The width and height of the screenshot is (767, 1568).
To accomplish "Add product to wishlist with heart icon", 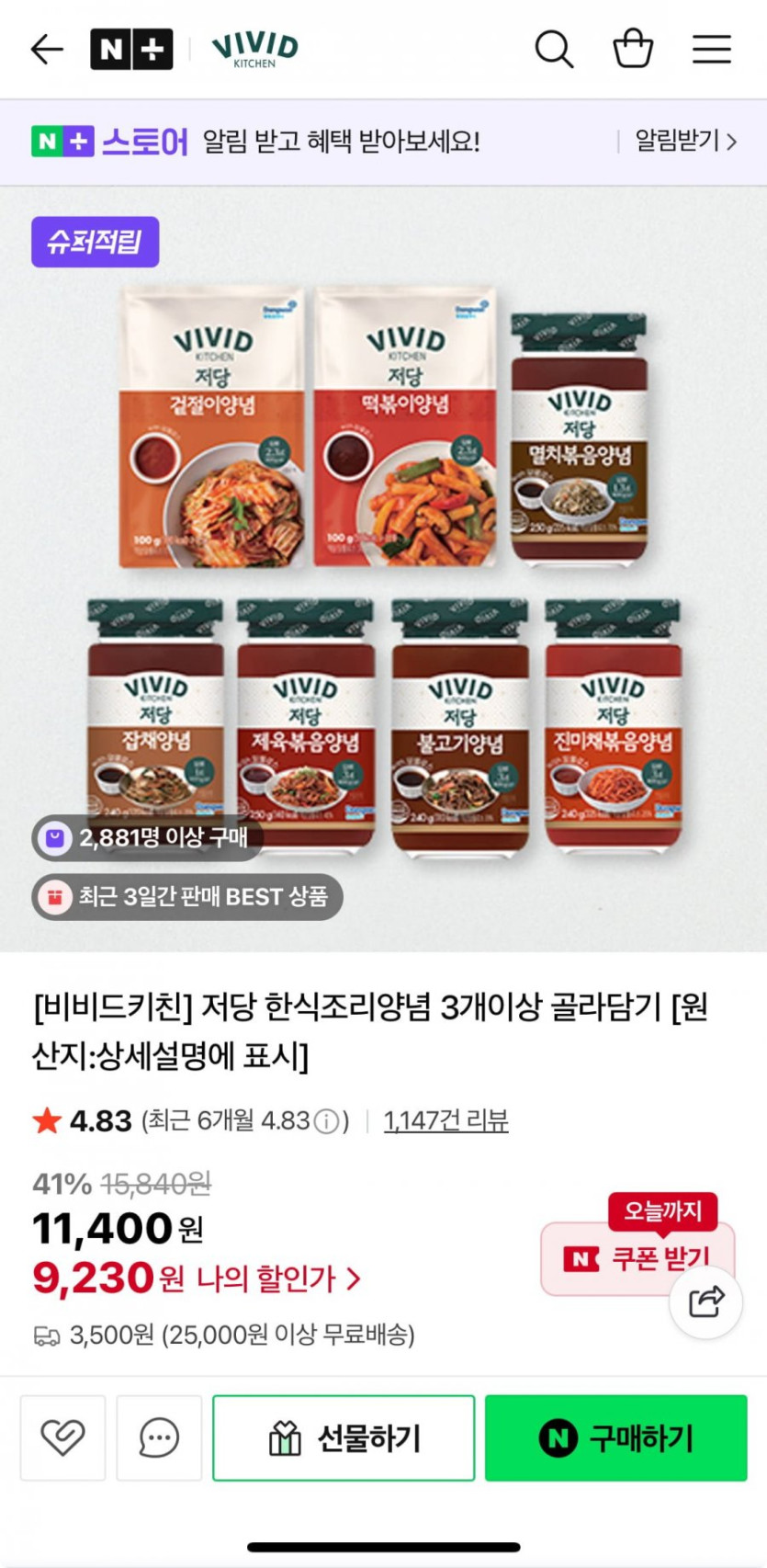I will click(x=62, y=1437).
